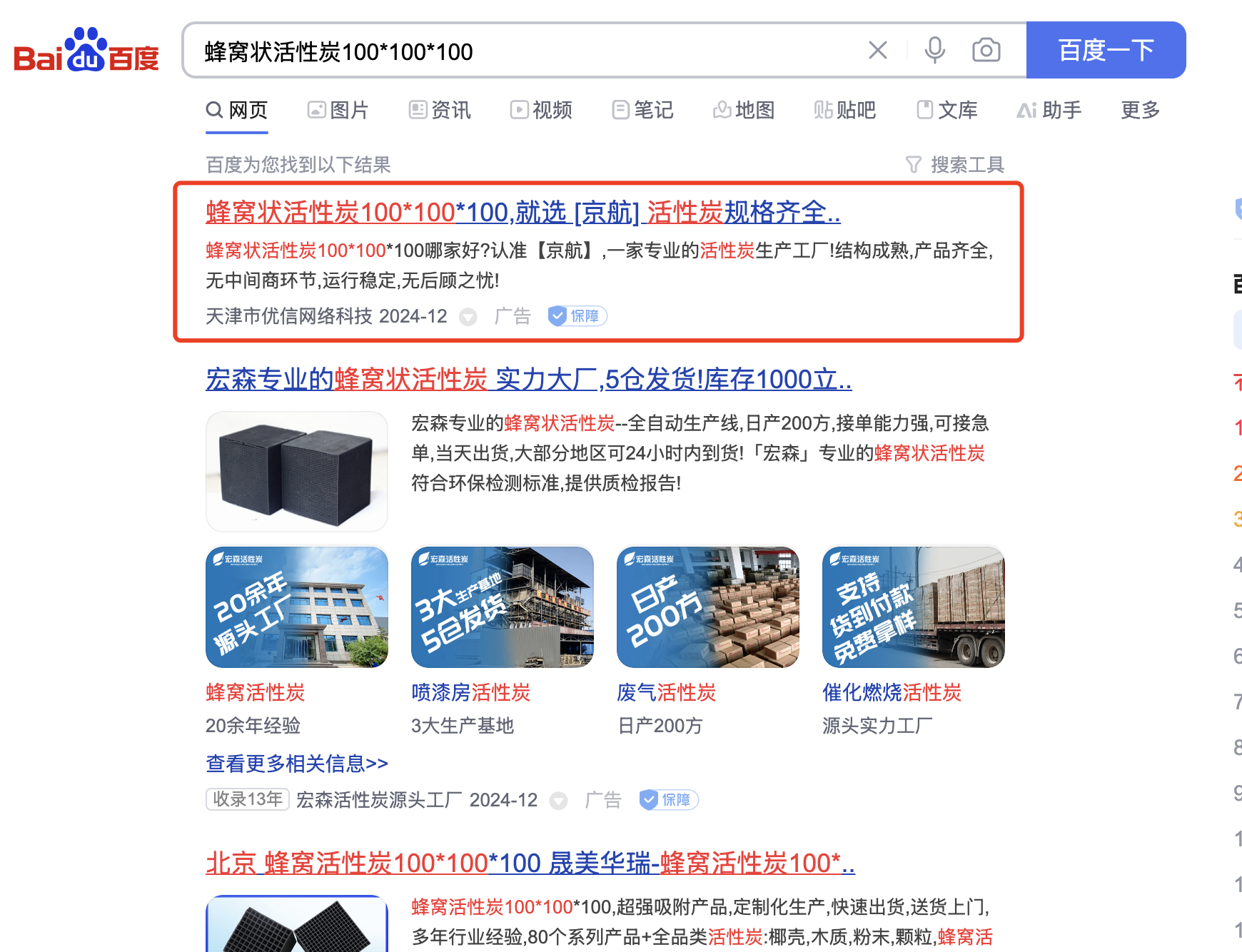1242x952 pixels.
Task: Open 搜索工具 filter
Action: (x=955, y=165)
